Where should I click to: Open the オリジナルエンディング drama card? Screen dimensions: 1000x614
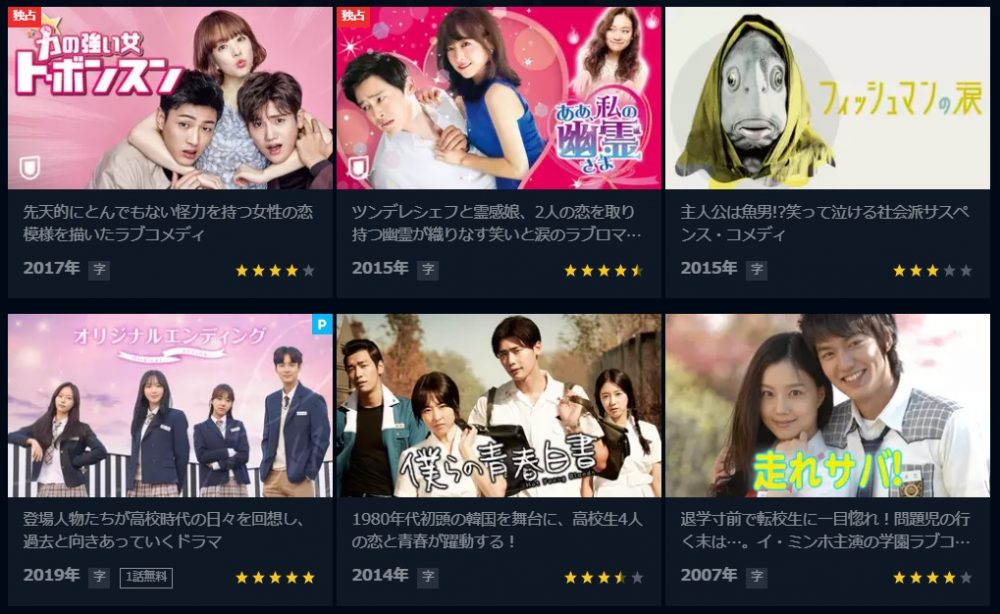170,405
